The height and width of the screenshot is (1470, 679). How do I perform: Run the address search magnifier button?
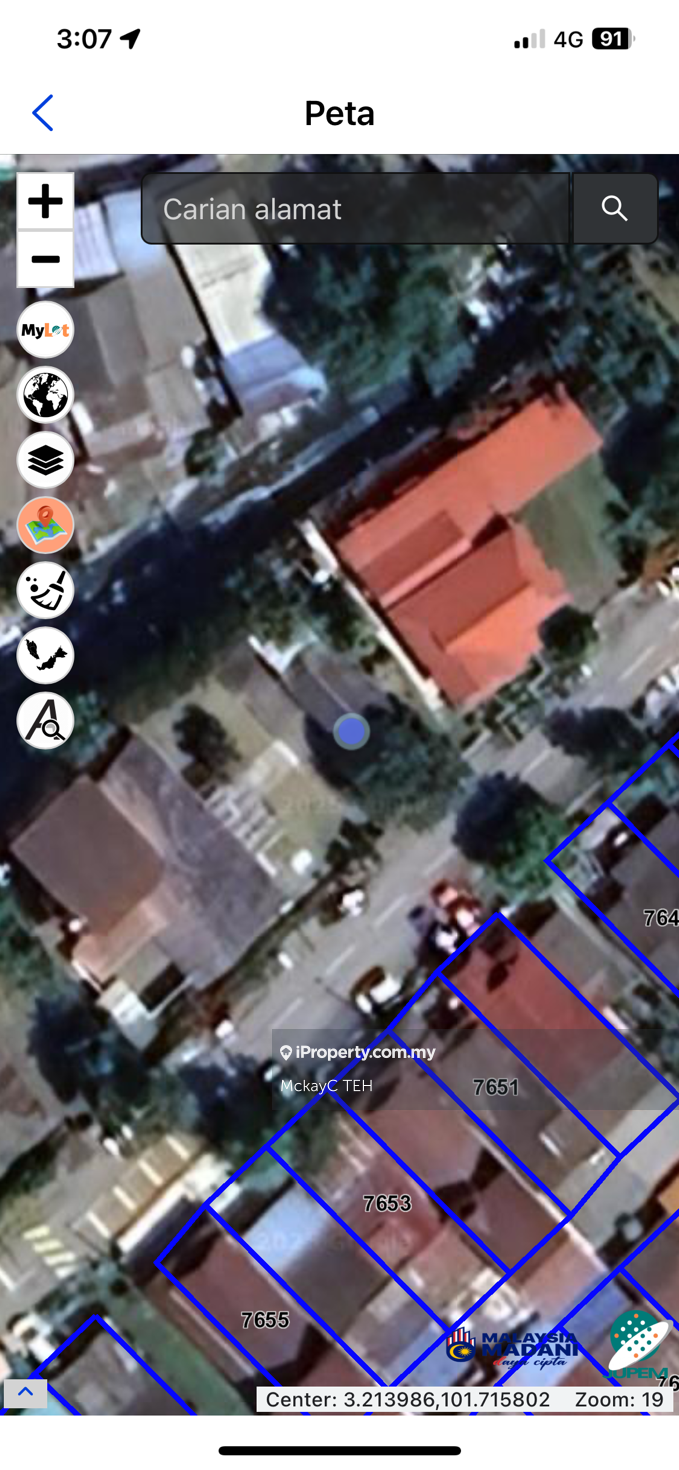tap(614, 209)
